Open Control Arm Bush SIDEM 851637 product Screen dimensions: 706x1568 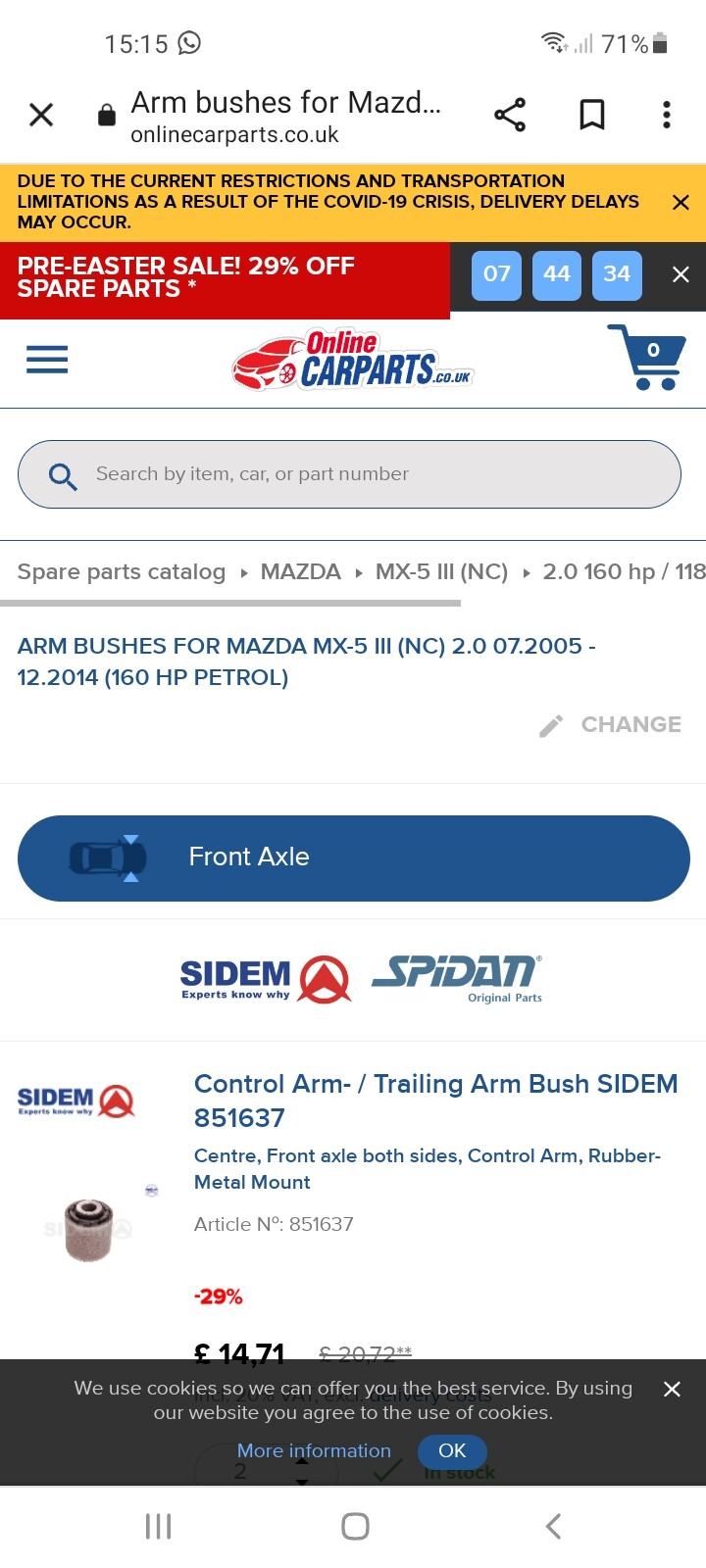pyautogui.click(x=435, y=1100)
